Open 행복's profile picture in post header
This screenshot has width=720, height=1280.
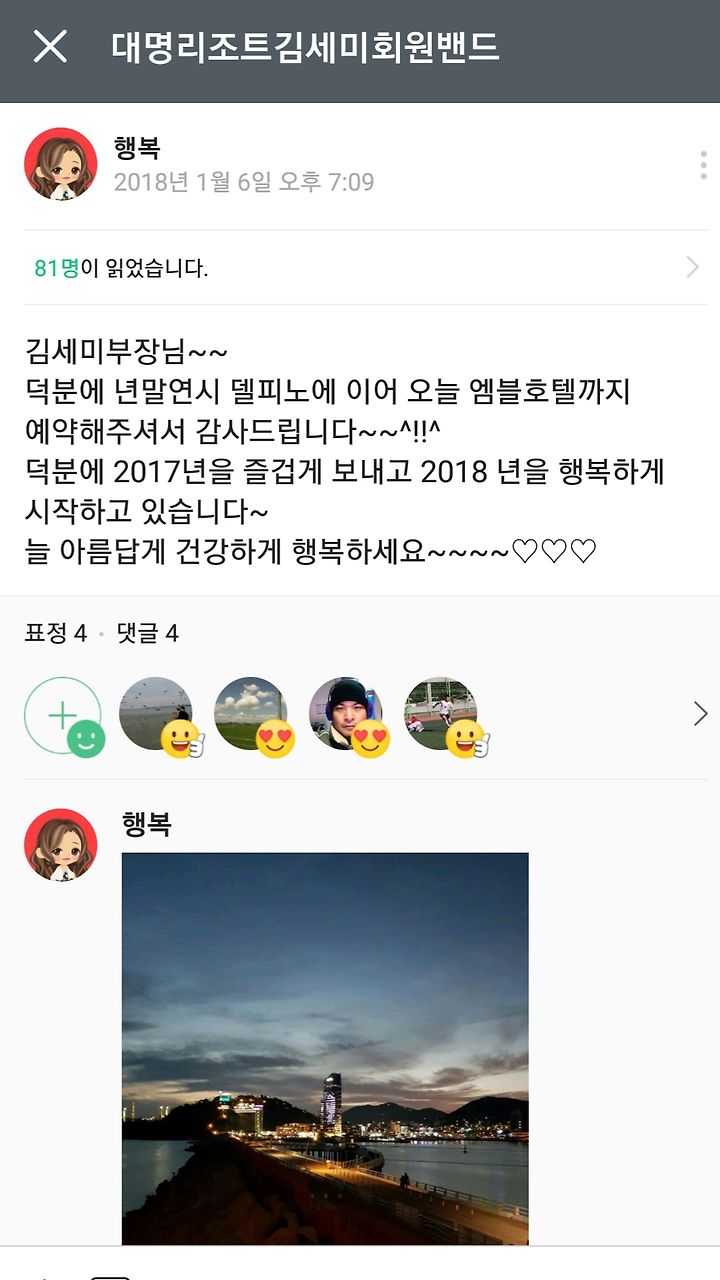click(x=61, y=164)
